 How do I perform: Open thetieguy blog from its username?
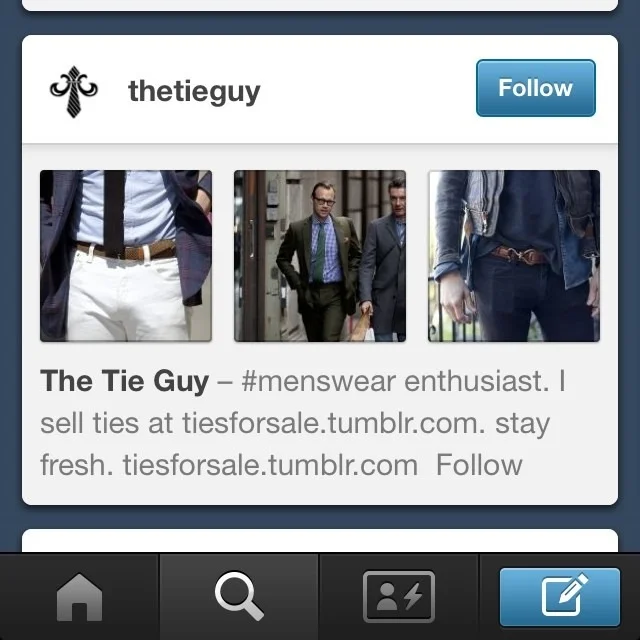[x=194, y=91]
